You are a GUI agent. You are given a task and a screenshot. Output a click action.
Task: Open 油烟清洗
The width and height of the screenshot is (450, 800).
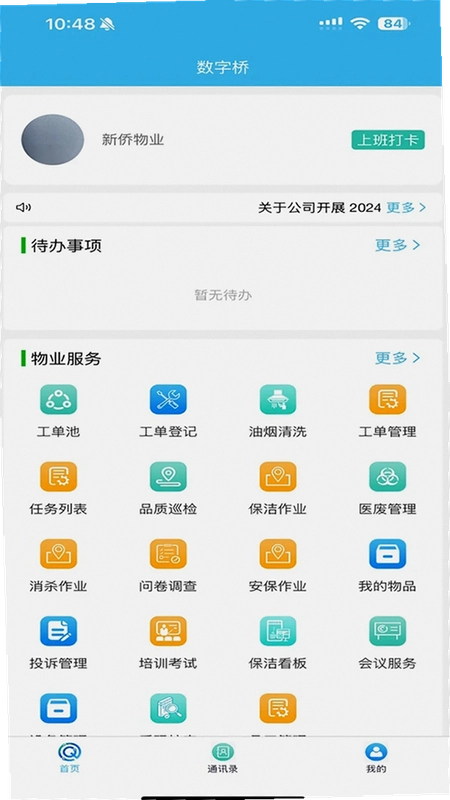(278, 411)
